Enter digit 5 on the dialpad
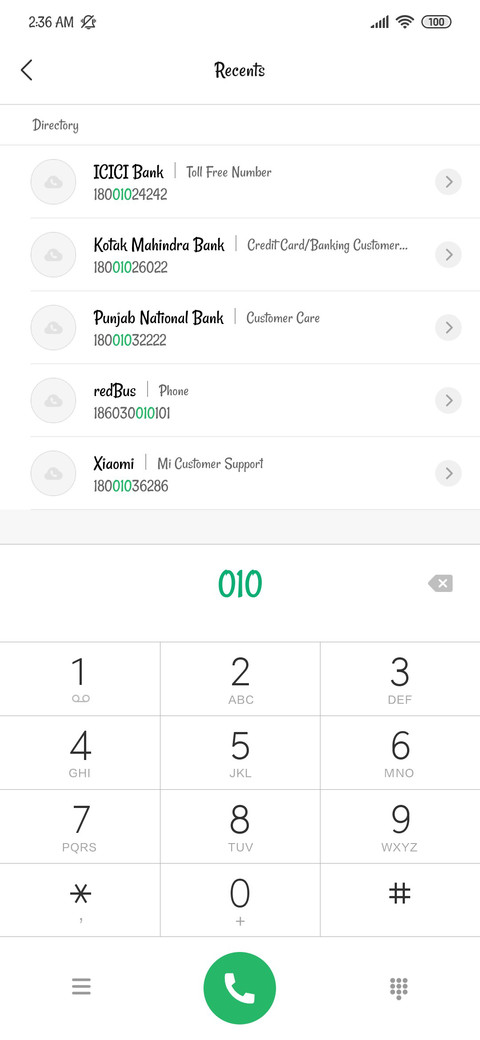Viewport: 480px width, 1040px height. (x=240, y=753)
